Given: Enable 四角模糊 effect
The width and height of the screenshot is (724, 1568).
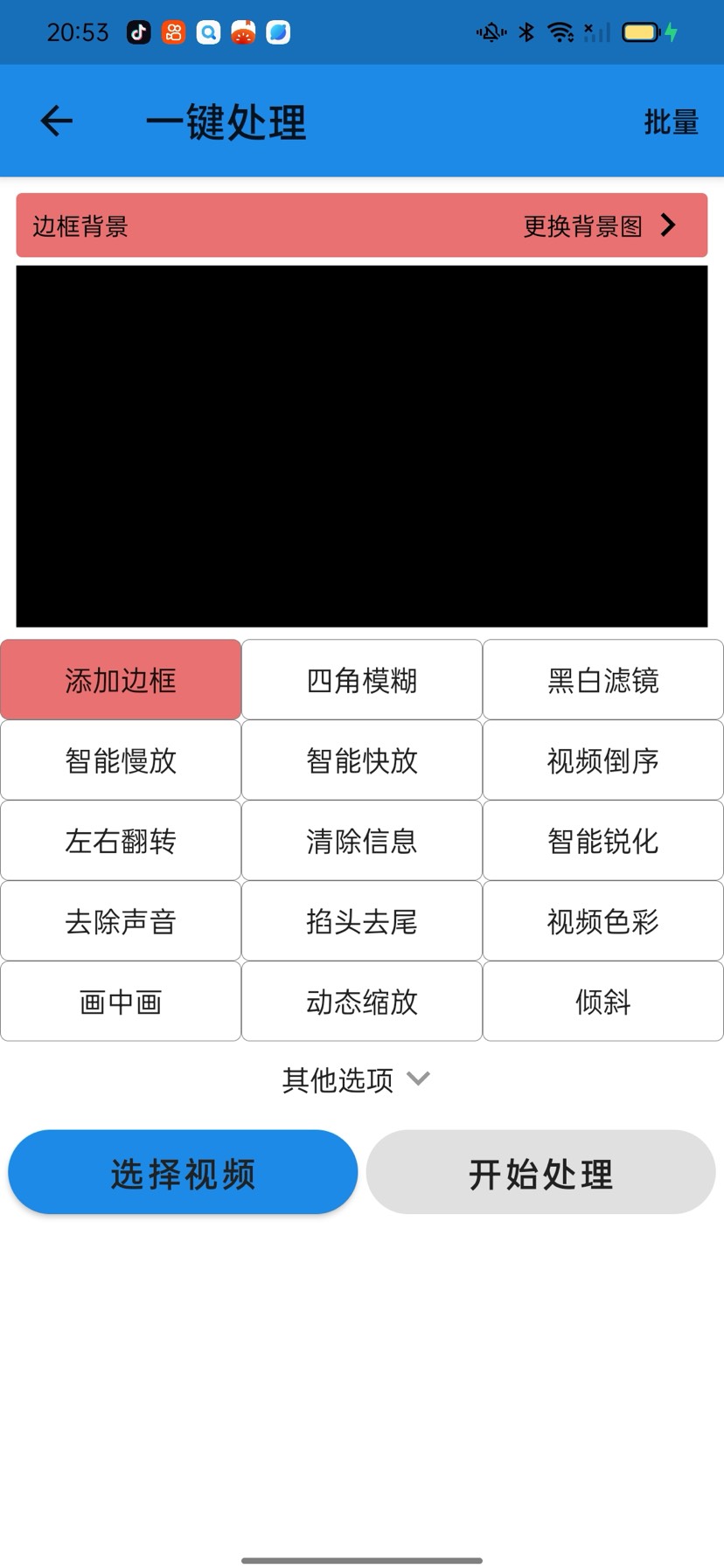Looking at the screenshot, I should pos(362,680).
